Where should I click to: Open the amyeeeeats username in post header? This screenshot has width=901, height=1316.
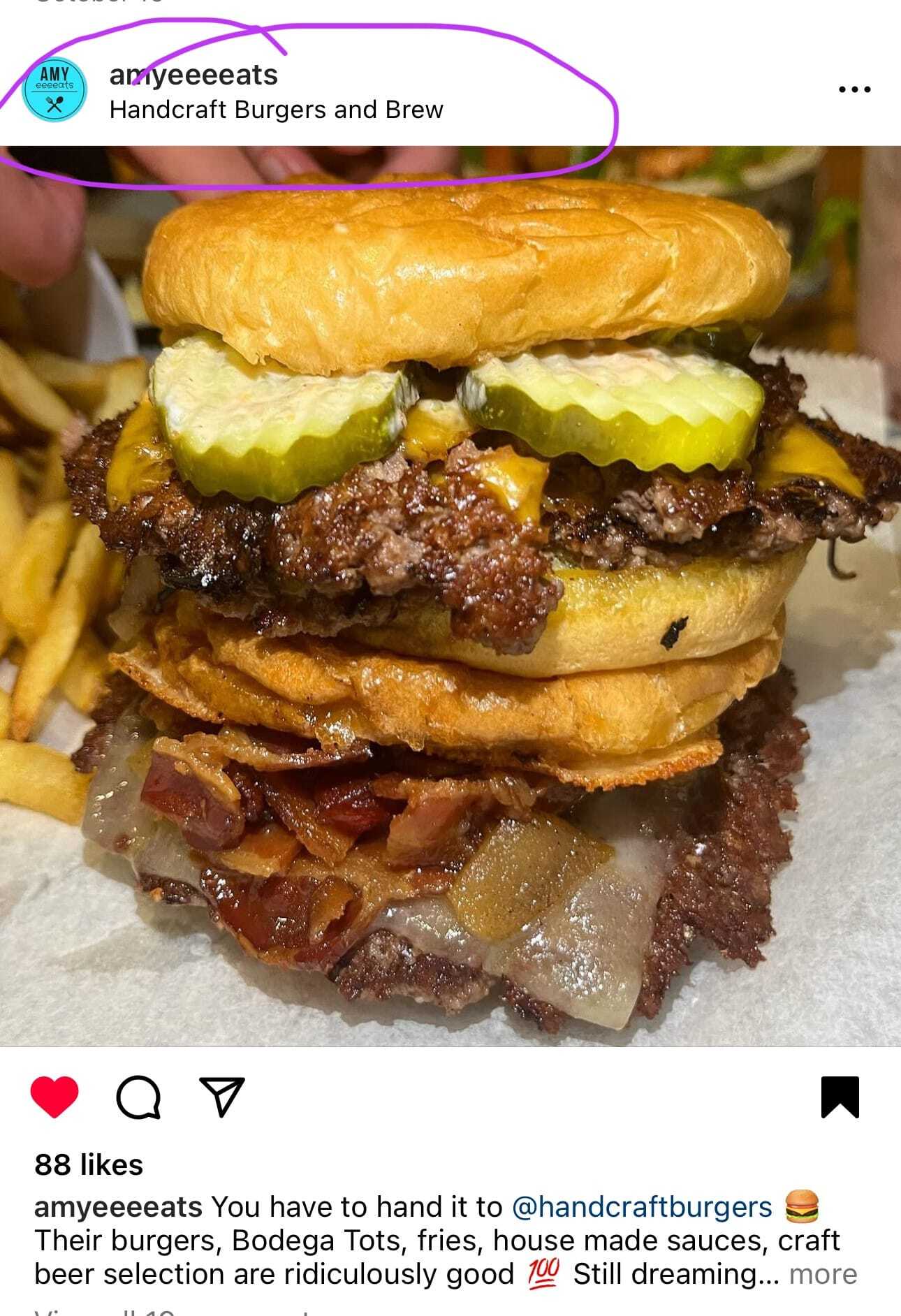[x=193, y=75]
